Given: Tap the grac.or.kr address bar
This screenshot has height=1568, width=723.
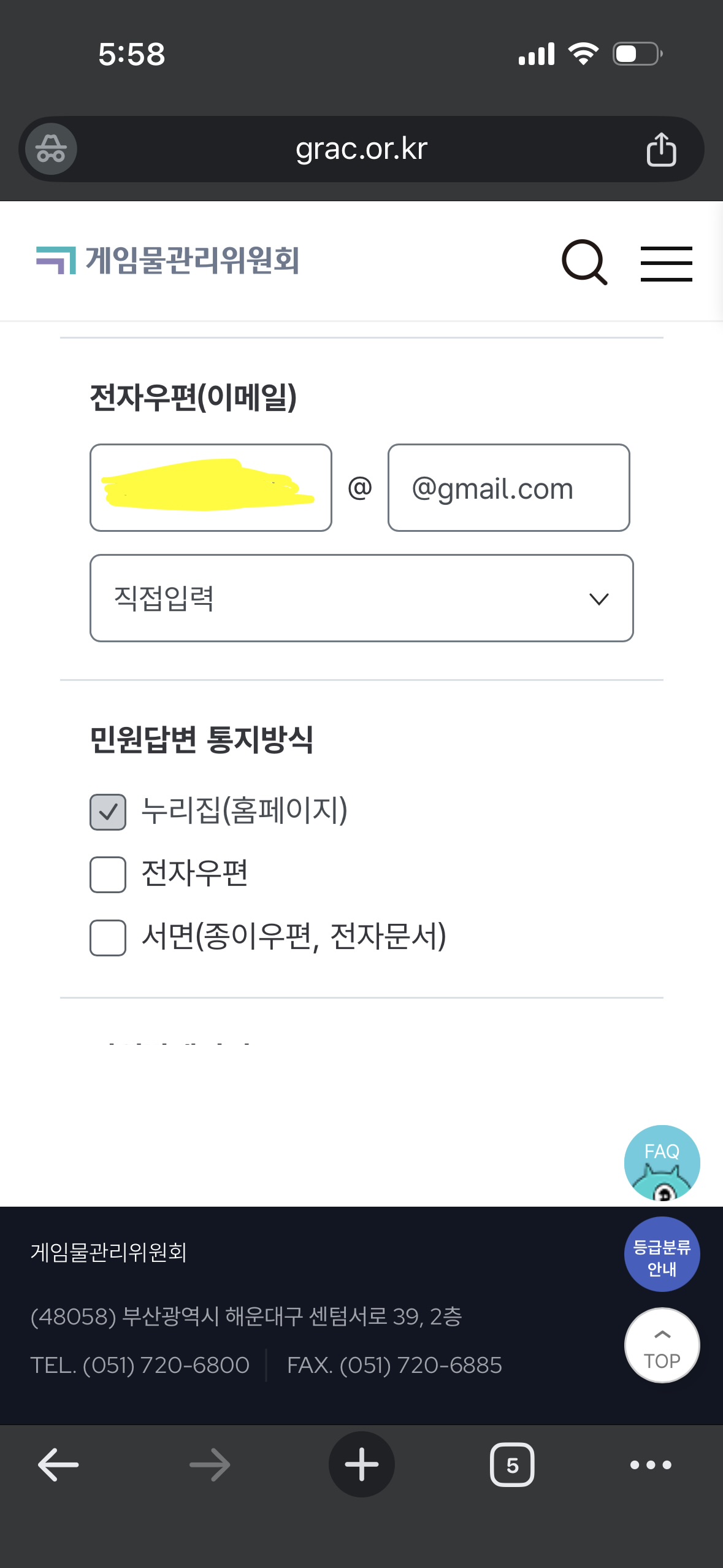Looking at the screenshot, I should tap(361, 149).
